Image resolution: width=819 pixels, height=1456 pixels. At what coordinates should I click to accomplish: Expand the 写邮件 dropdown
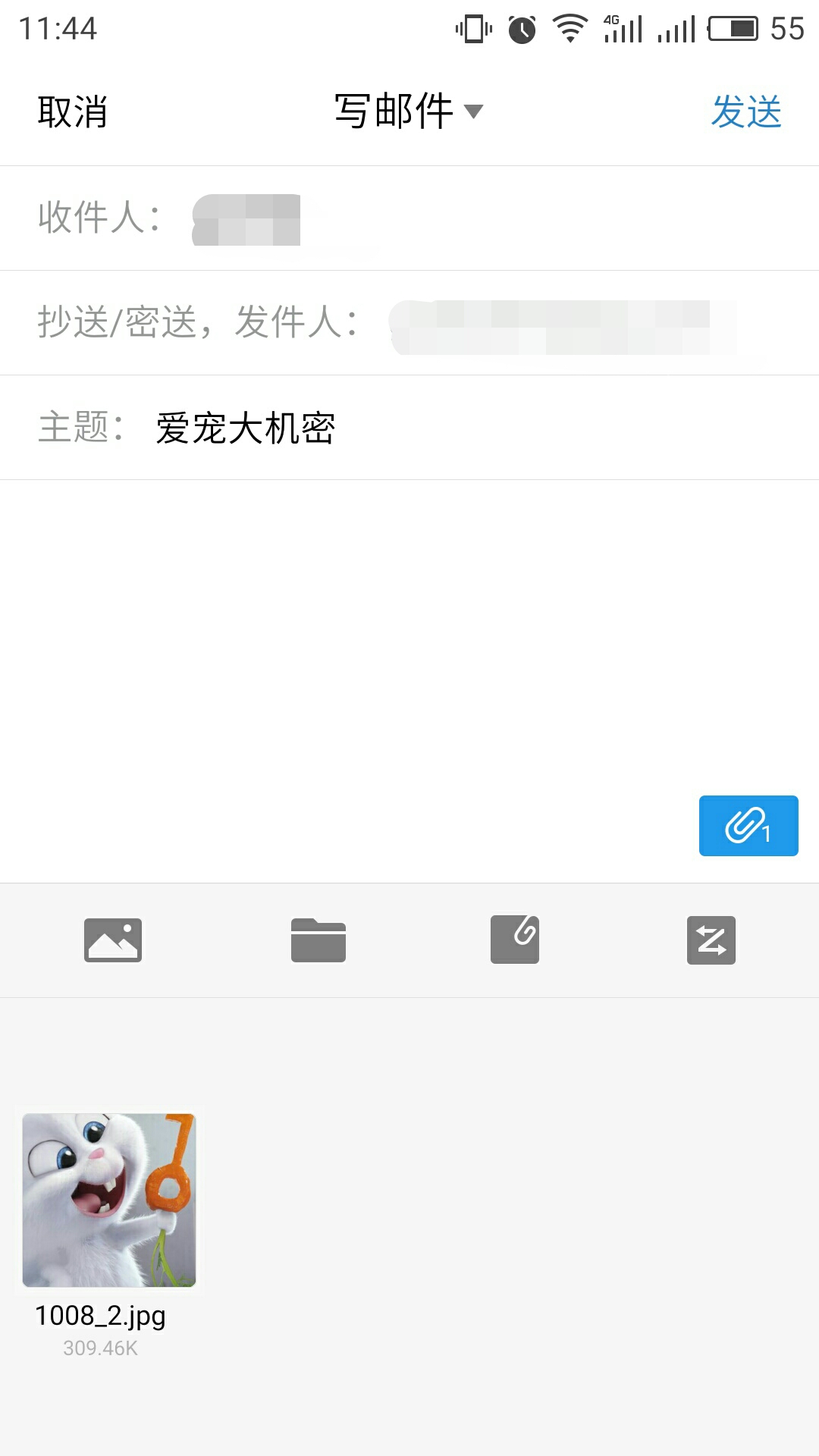(408, 111)
